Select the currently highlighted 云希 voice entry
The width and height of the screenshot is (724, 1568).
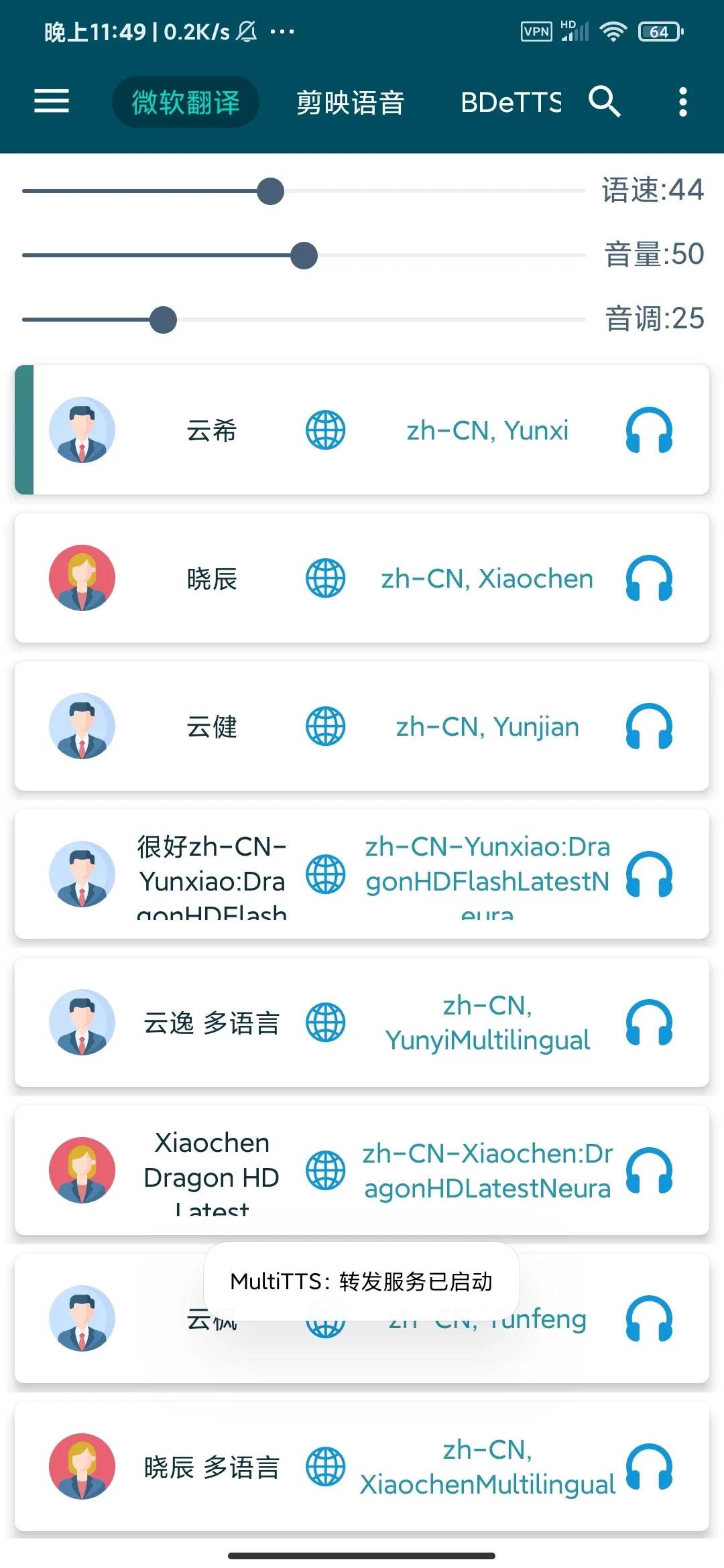click(362, 430)
